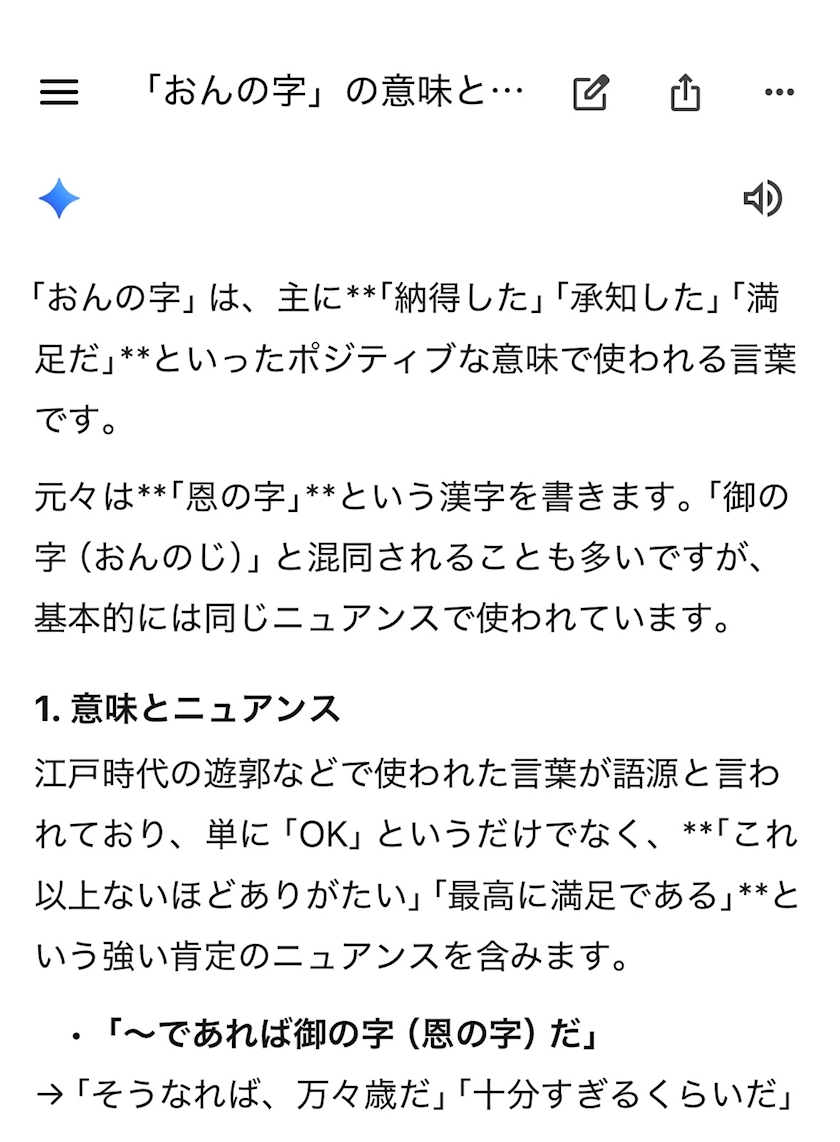Open the hamburger side menu
Screen dimensions: 840x1142
[x=59, y=92]
